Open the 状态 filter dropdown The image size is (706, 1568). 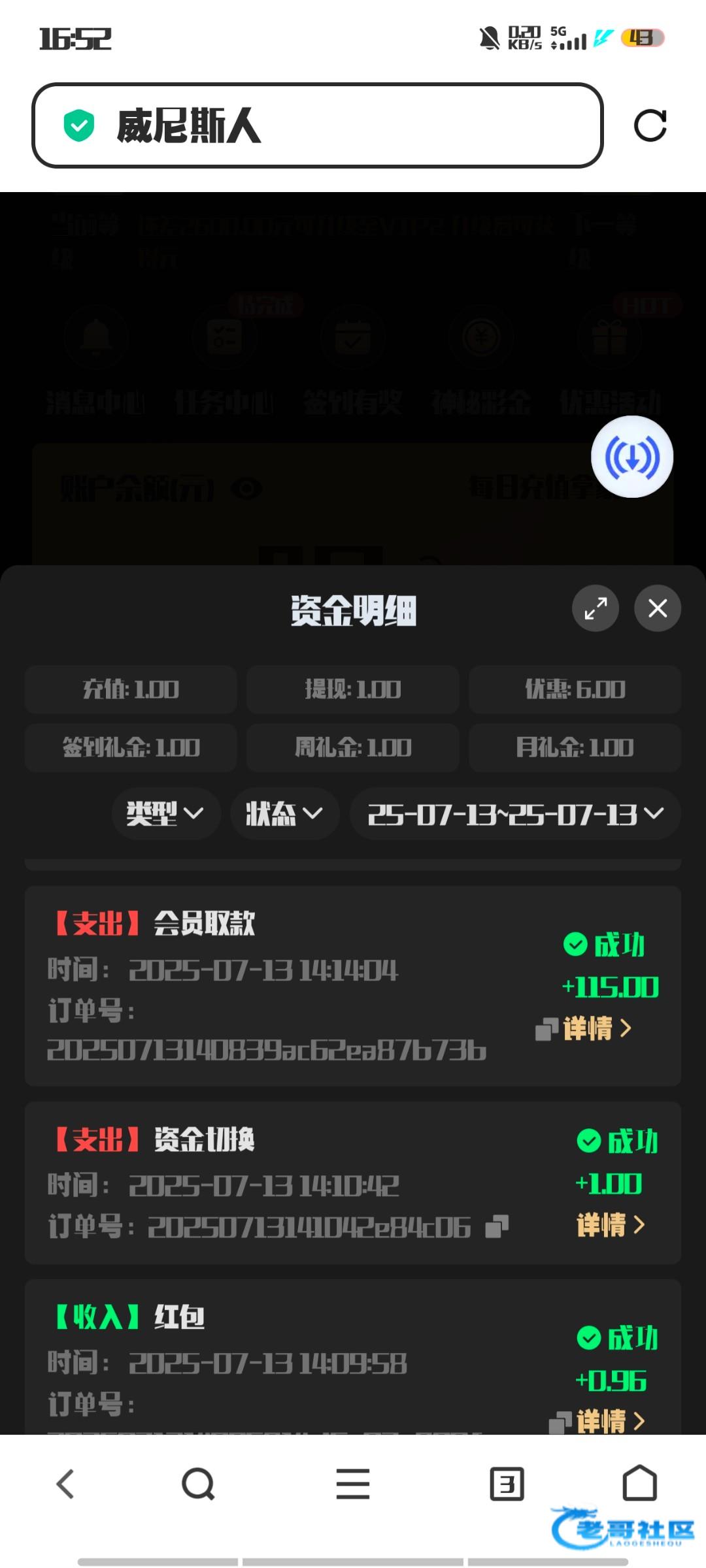tap(284, 813)
